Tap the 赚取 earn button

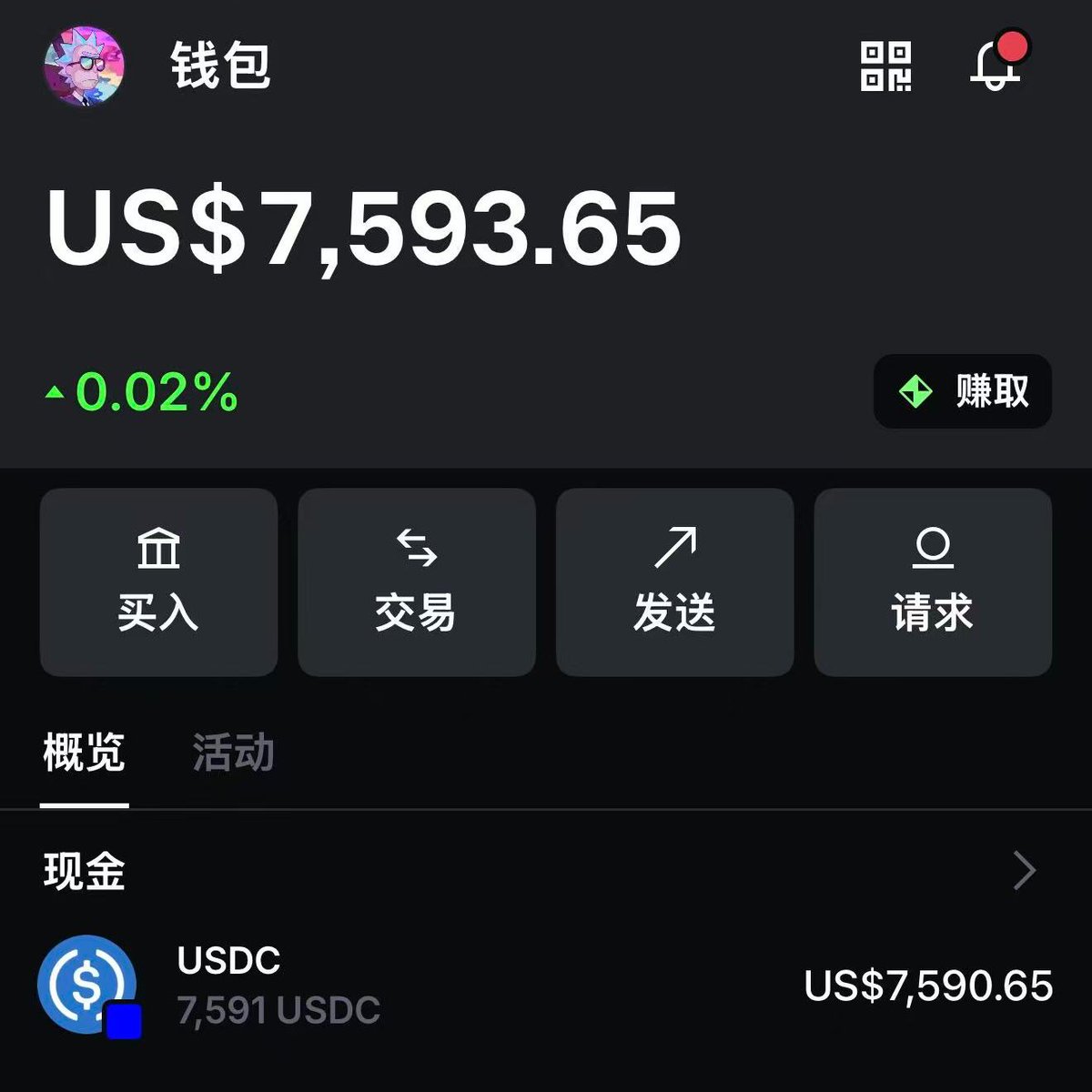point(963,391)
